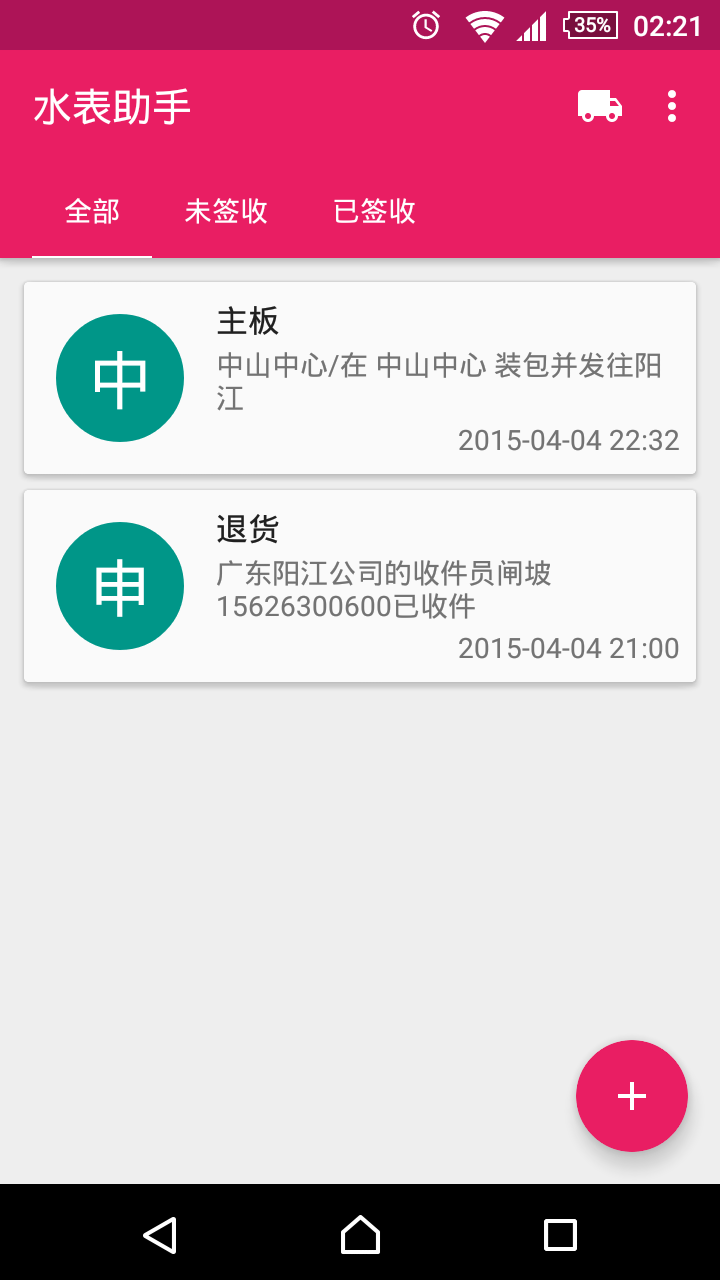Open the 主板 package card
Viewport: 720px width, 1280px height.
[360, 378]
